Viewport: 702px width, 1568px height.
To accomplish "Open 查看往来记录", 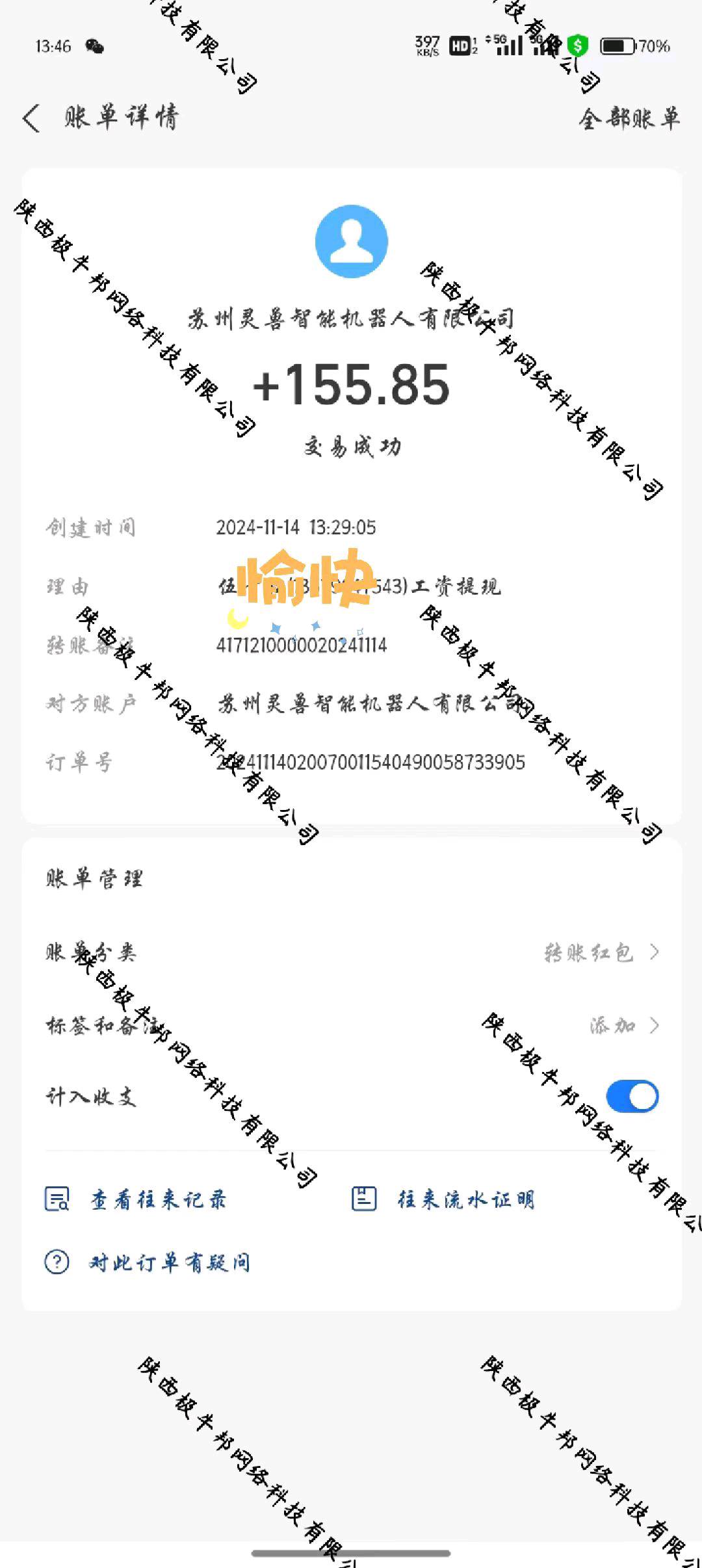I will (x=135, y=1199).
